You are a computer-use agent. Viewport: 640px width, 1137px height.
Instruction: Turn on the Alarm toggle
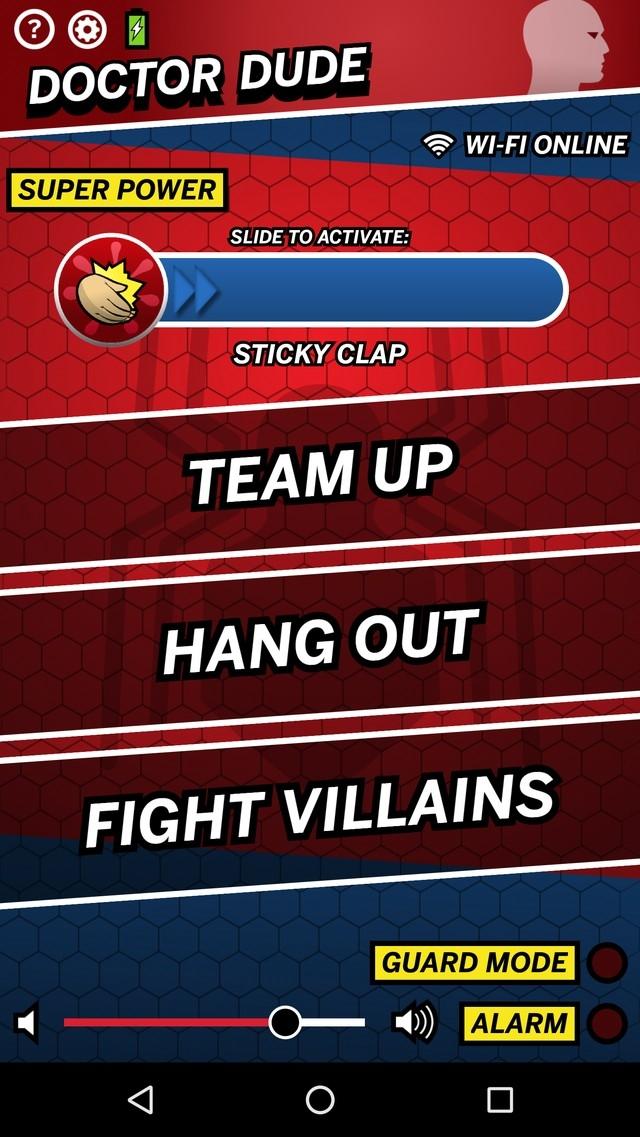click(606, 1024)
